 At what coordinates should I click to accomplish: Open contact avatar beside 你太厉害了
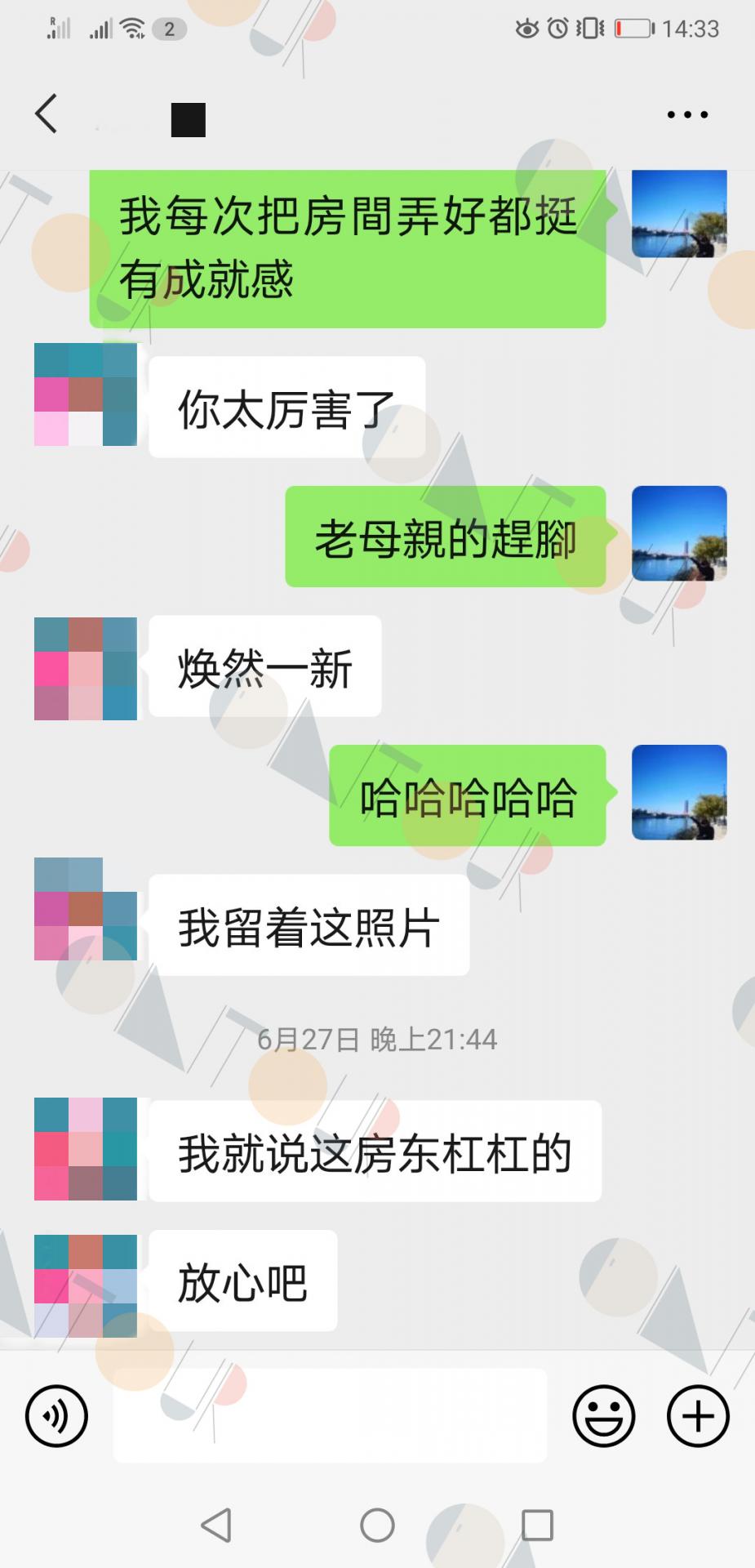(x=86, y=394)
